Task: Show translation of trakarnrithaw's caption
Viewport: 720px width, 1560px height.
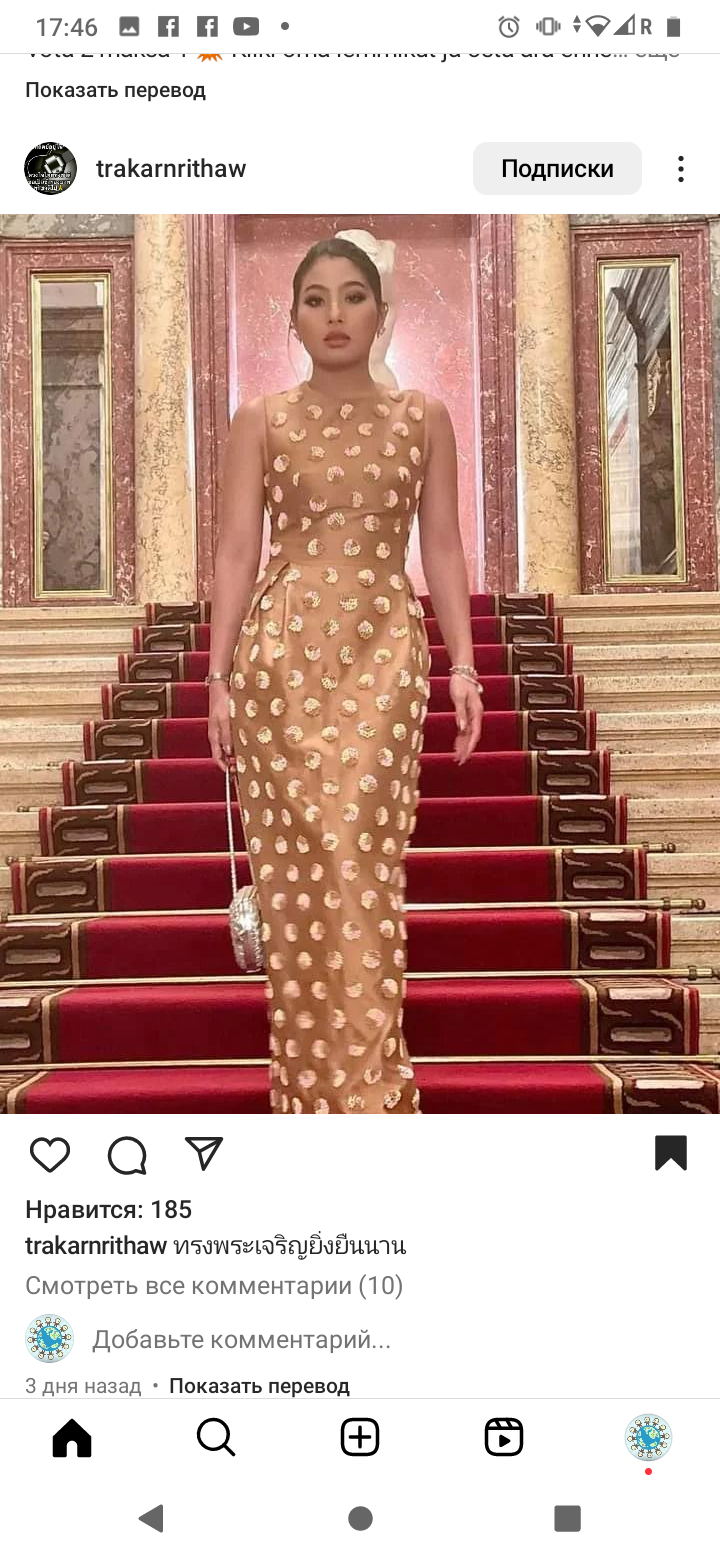Action: pos(259,1386)
